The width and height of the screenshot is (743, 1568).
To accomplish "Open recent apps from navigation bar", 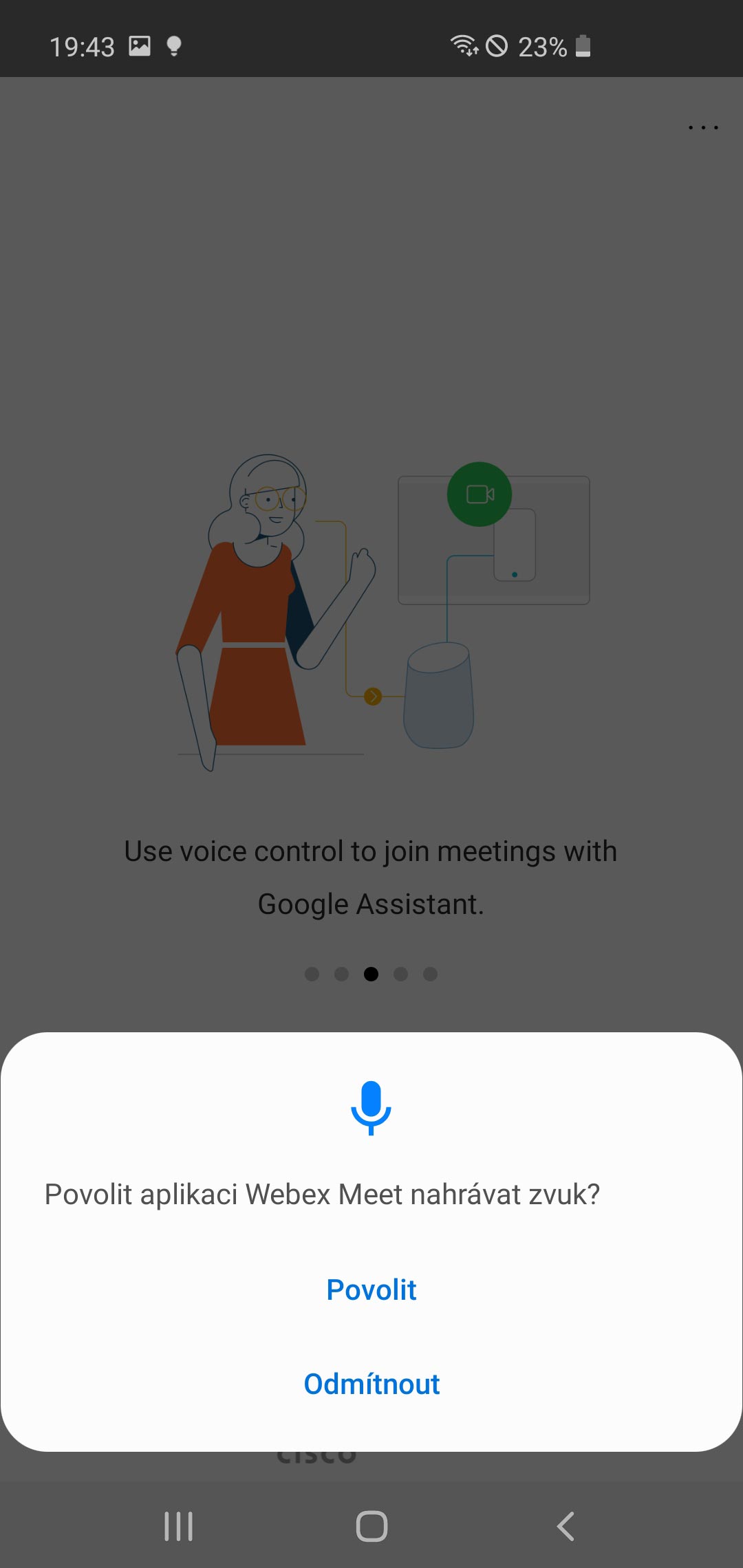I will point(178,1526).
